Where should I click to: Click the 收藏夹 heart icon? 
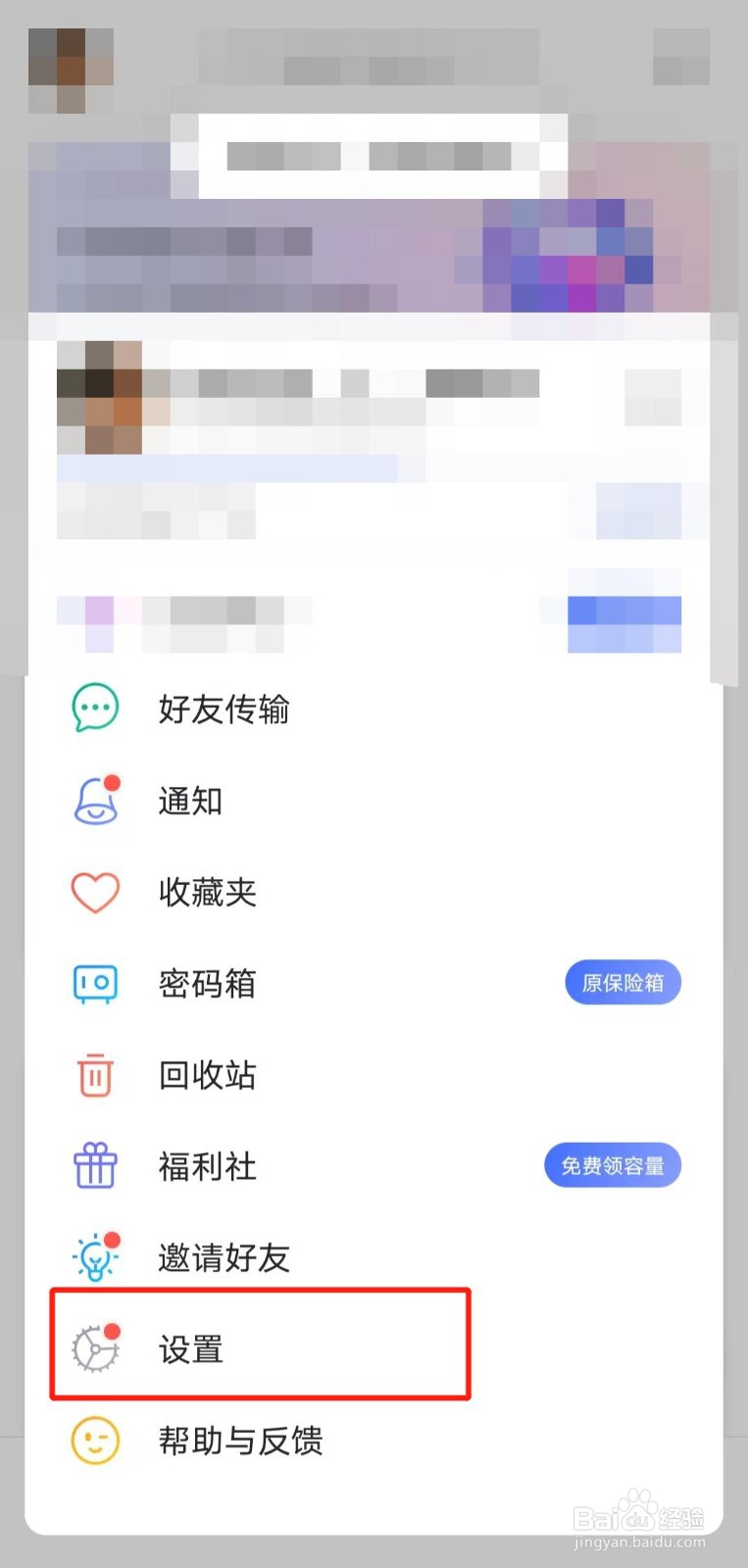point(94,892)
